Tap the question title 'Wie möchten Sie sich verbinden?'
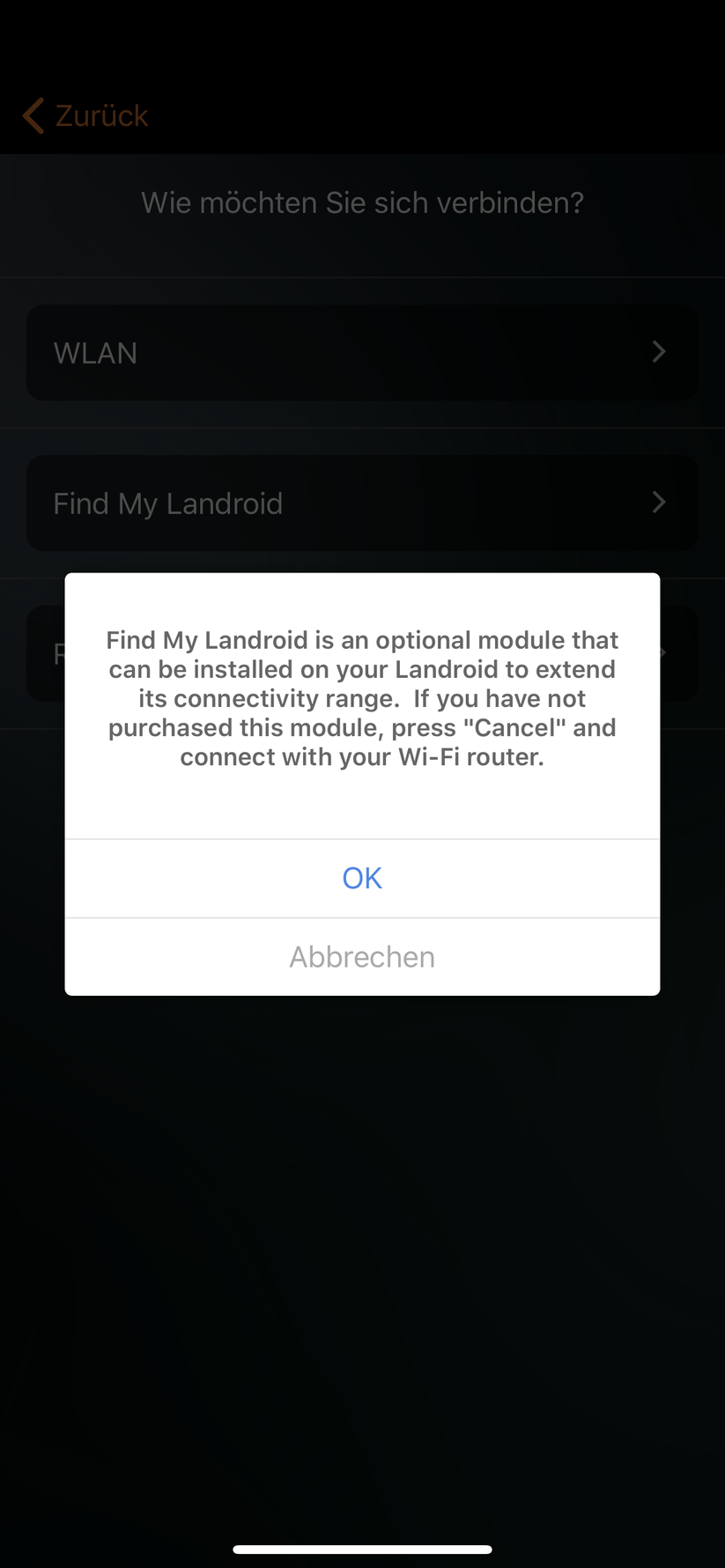725x1568 pixels. click(x=362, y=202)
